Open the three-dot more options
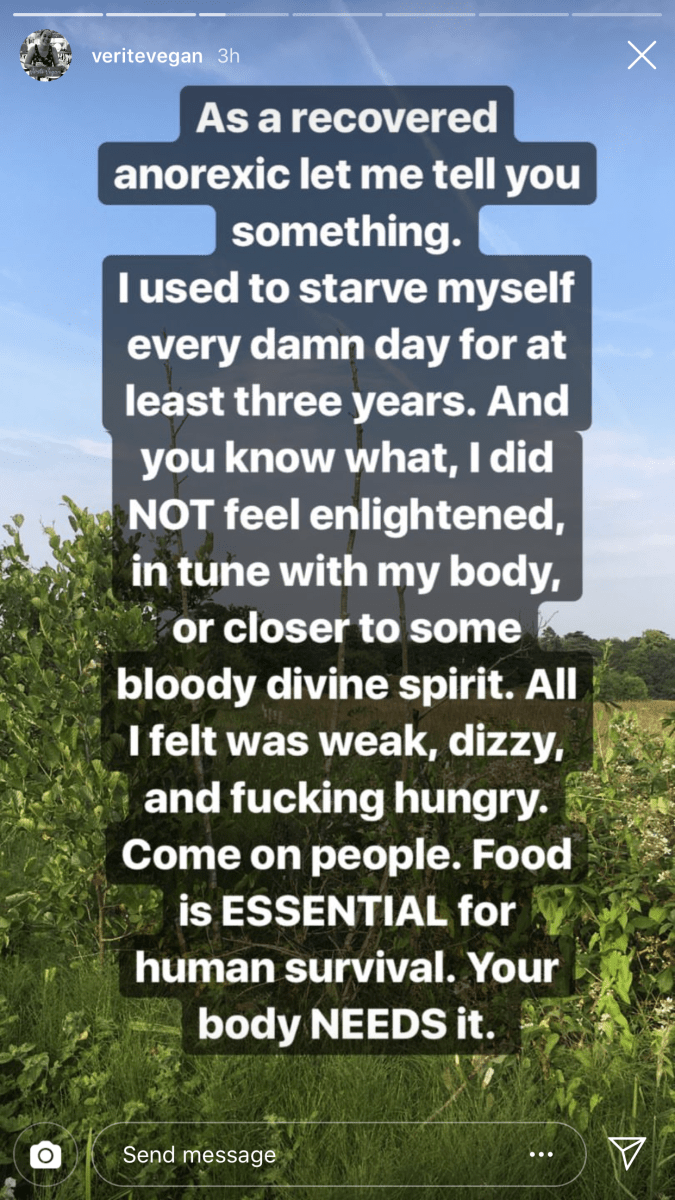Image resolution: width=675 pixels, height=1200 pixels. 541,1155
